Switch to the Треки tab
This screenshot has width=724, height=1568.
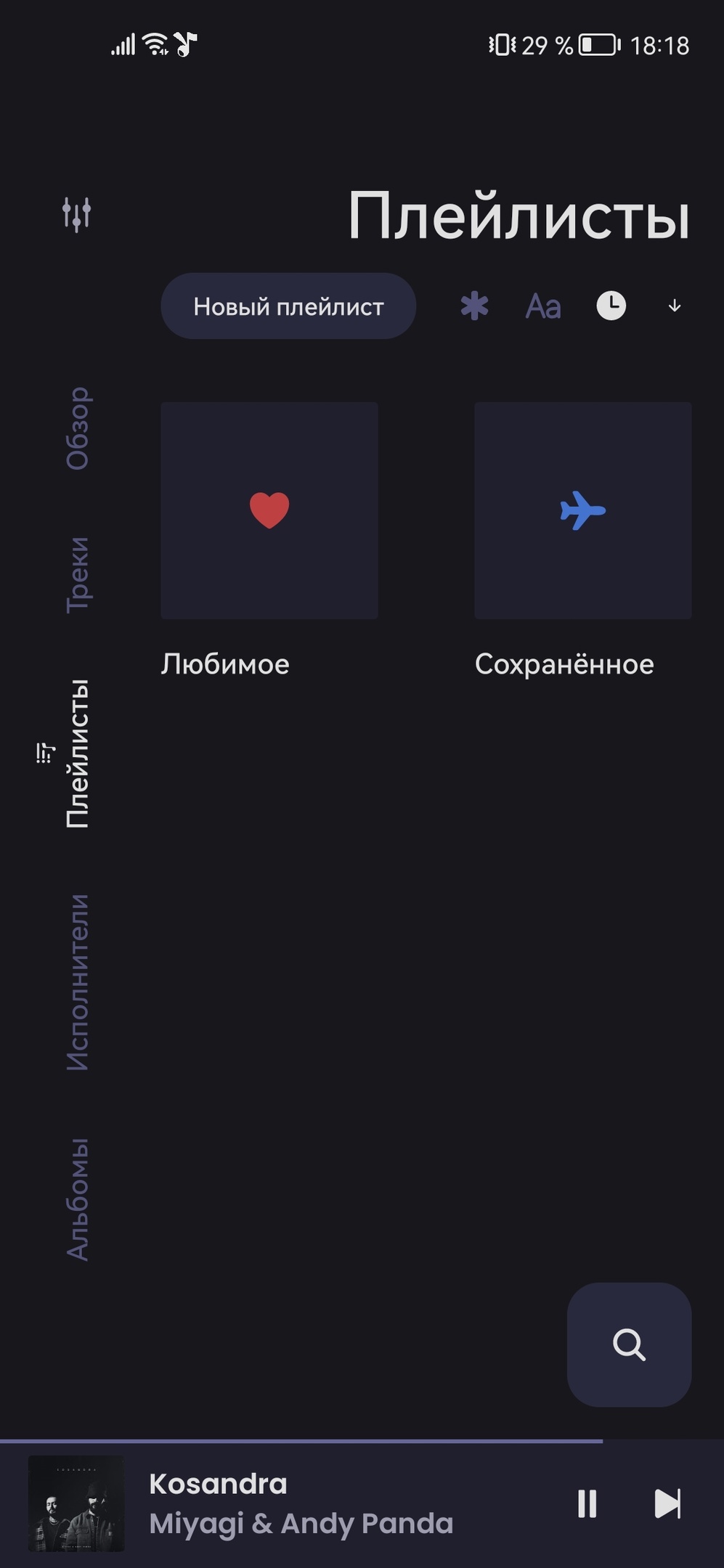point(78,575)
